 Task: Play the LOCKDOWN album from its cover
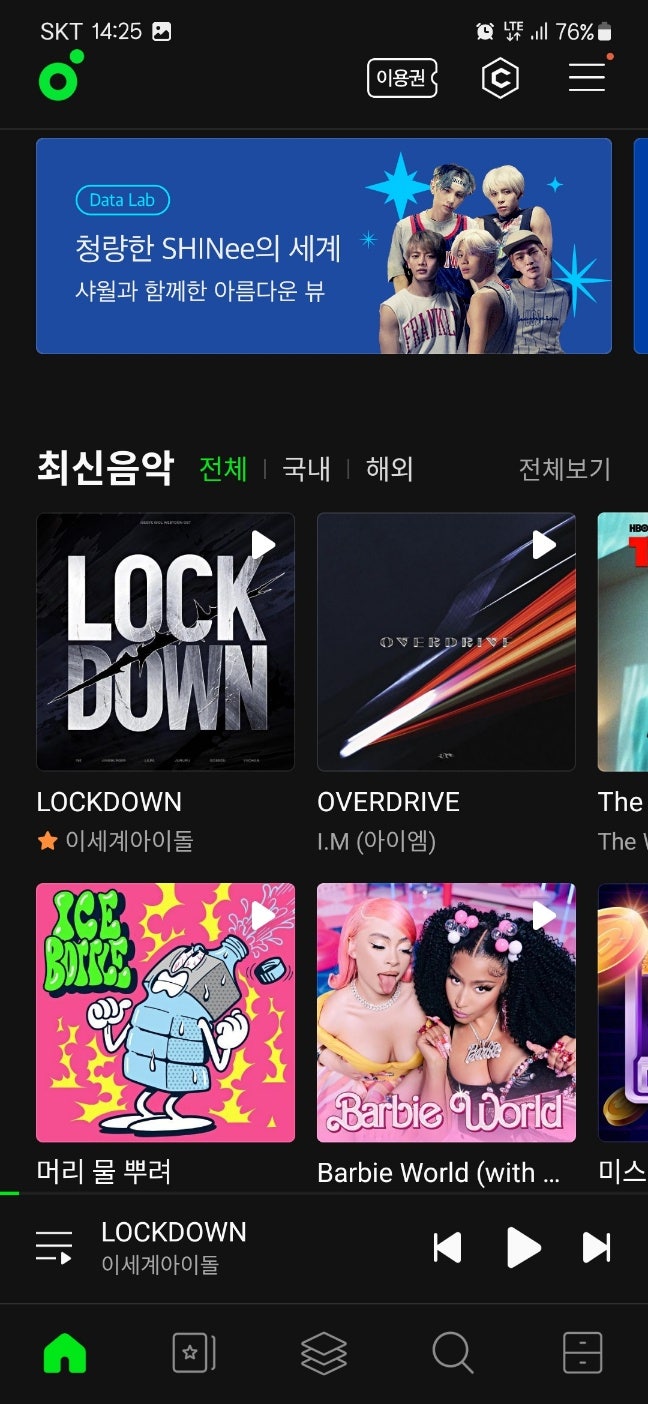(263, 545)
